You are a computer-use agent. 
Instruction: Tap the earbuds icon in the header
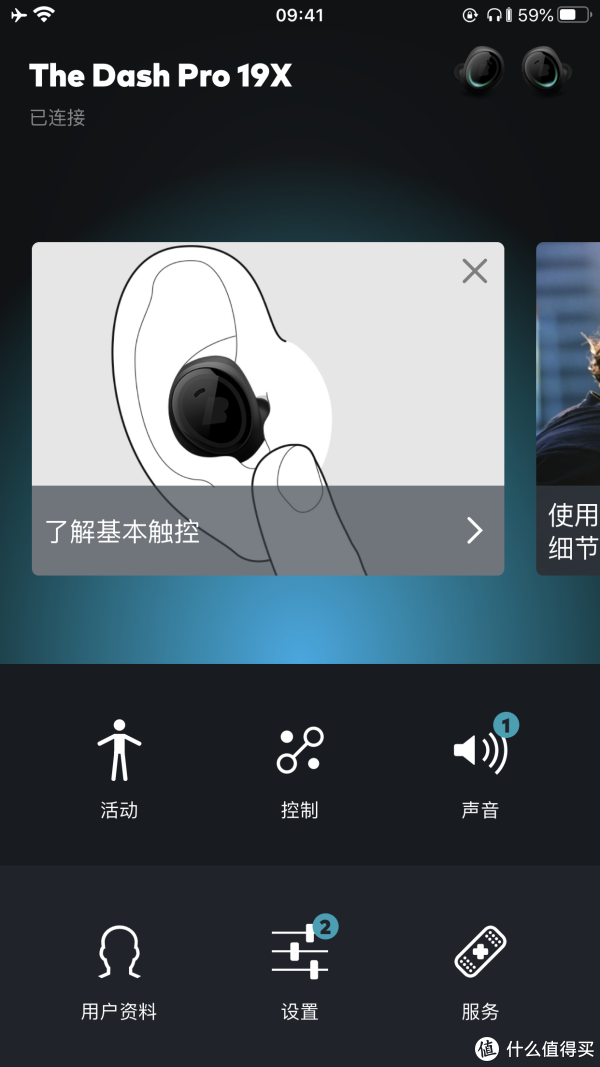click(513, 70)
